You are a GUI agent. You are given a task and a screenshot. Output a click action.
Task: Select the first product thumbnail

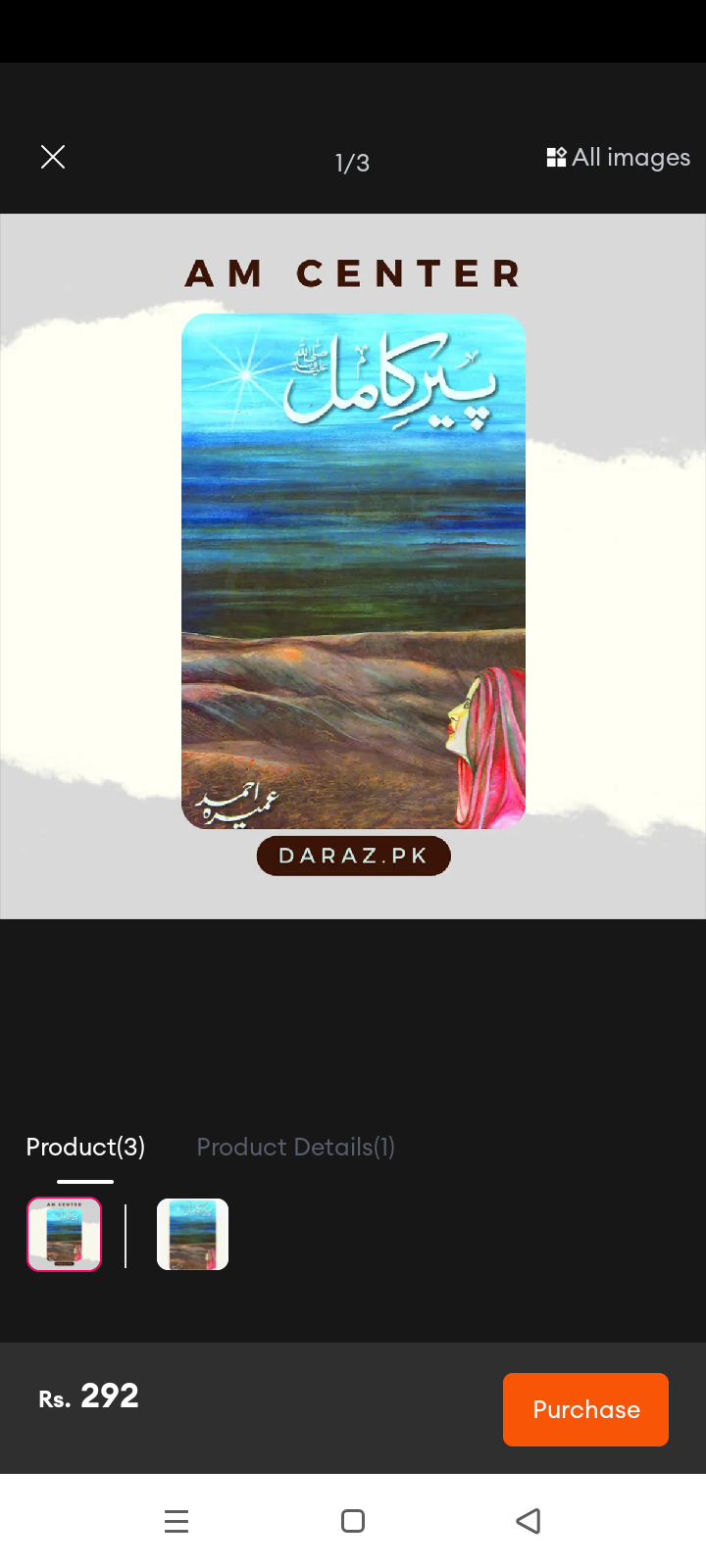[64, 1234]
